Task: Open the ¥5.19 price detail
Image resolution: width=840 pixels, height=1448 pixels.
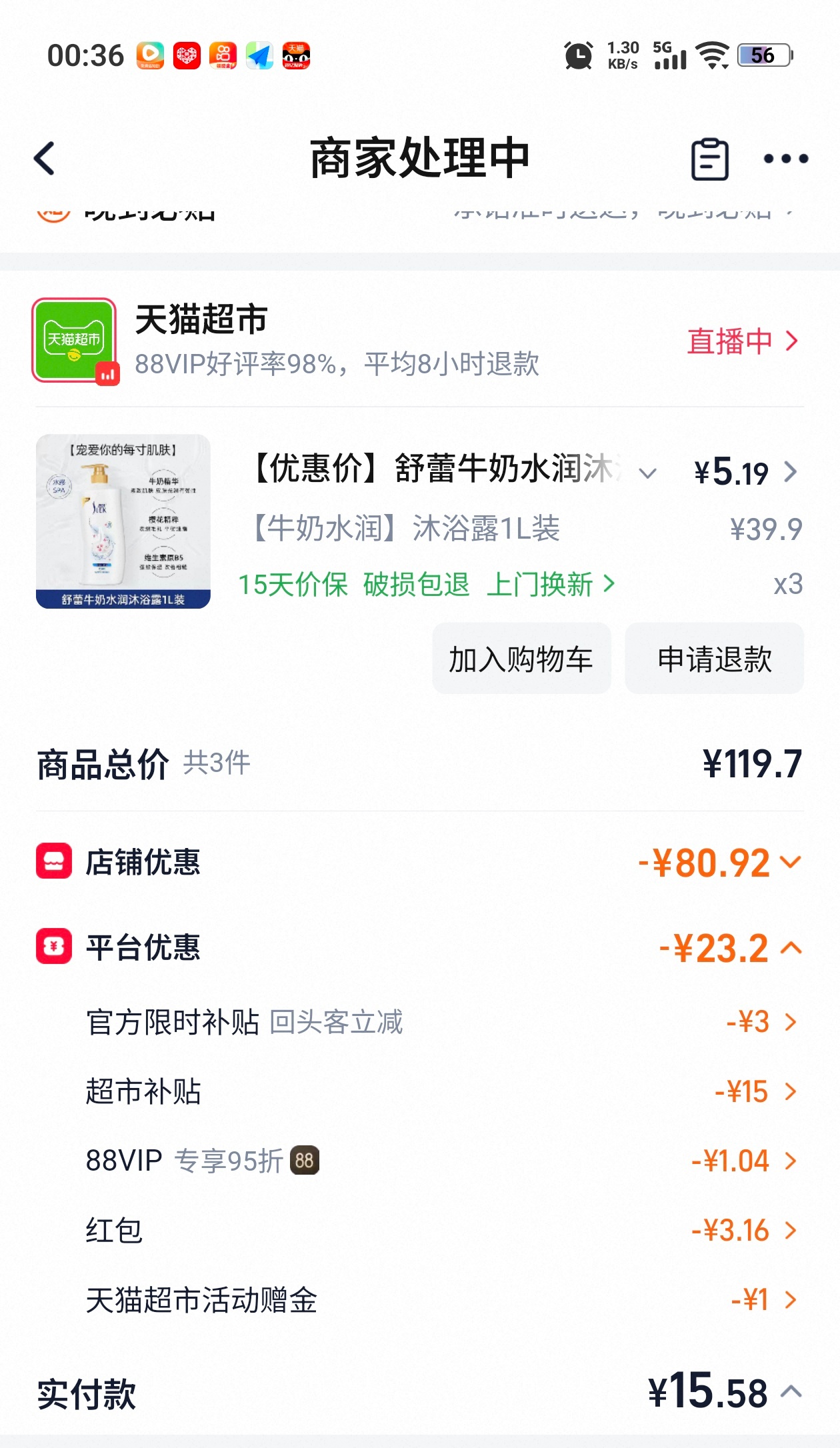Action: point(745,473)
